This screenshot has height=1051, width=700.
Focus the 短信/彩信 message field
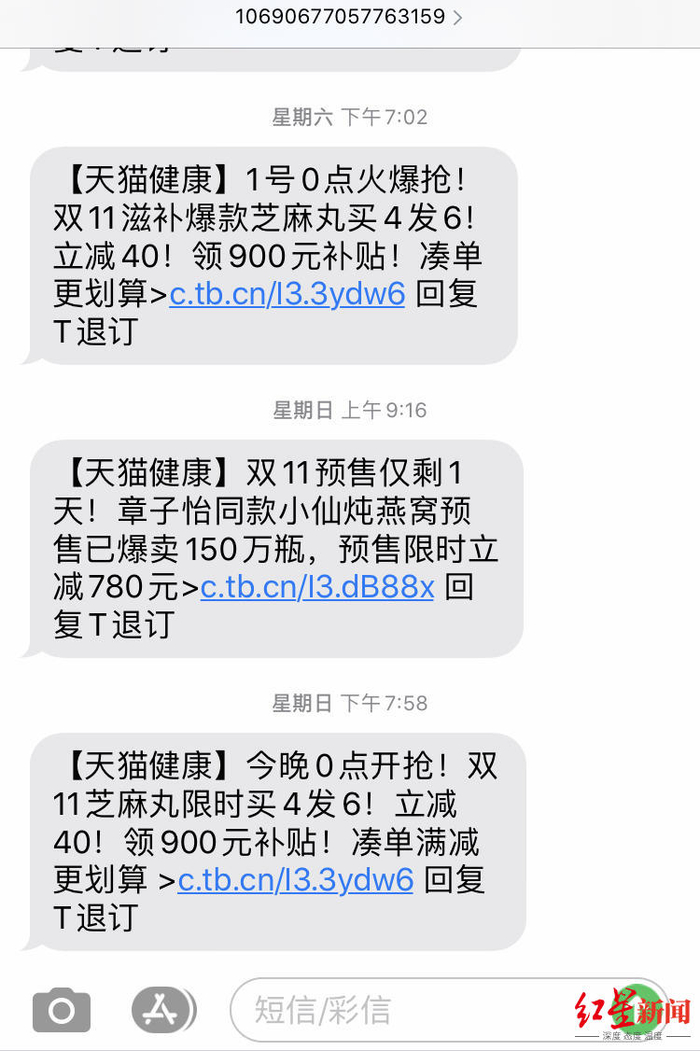pos(400,1010)
